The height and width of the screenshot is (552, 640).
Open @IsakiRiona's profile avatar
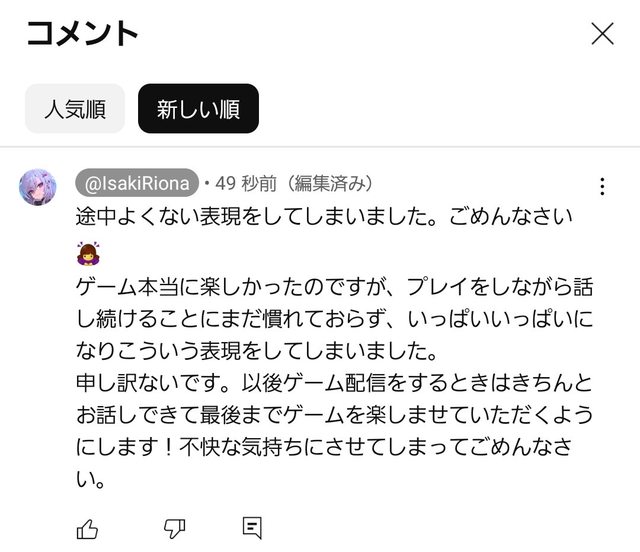click(38, 187)
